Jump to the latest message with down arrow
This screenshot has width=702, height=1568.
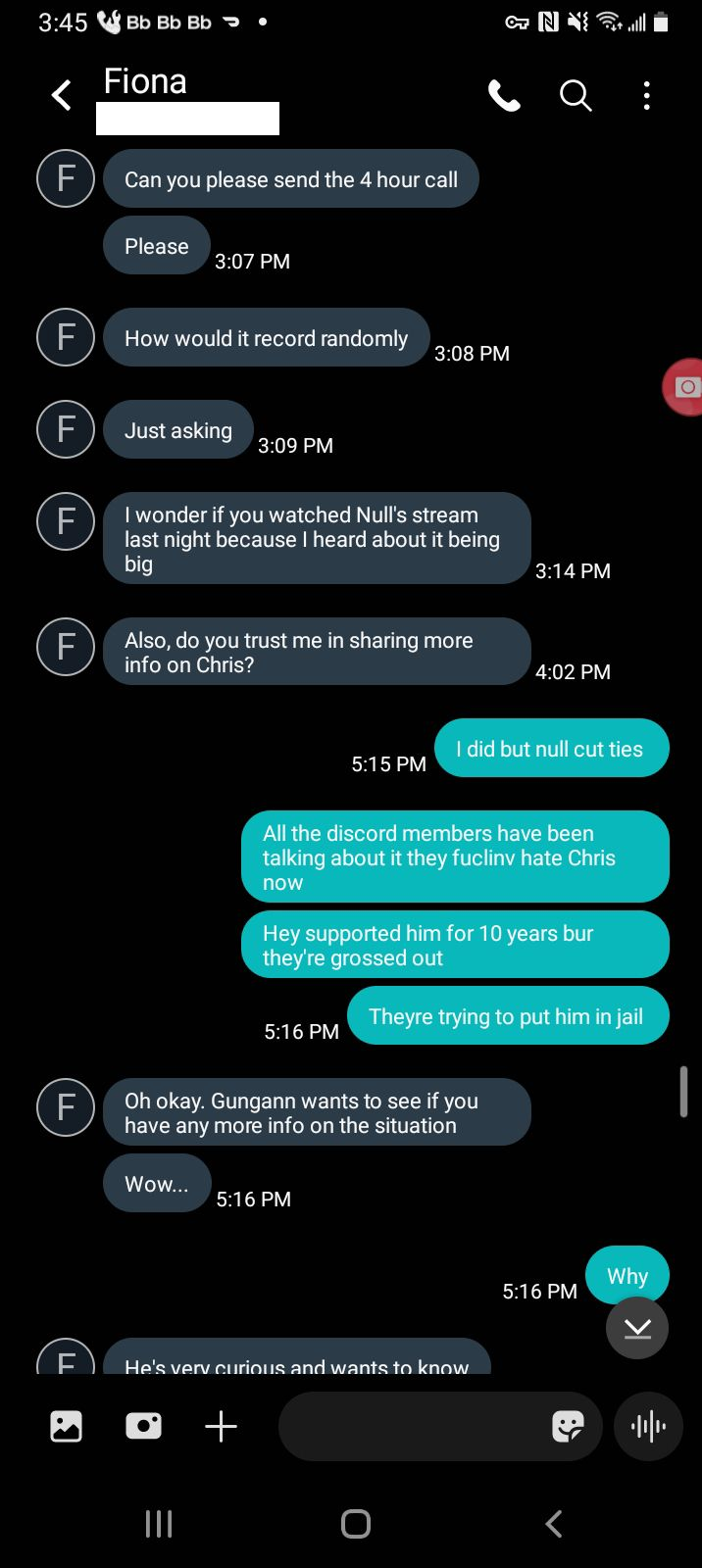(x=637, y=1328)
